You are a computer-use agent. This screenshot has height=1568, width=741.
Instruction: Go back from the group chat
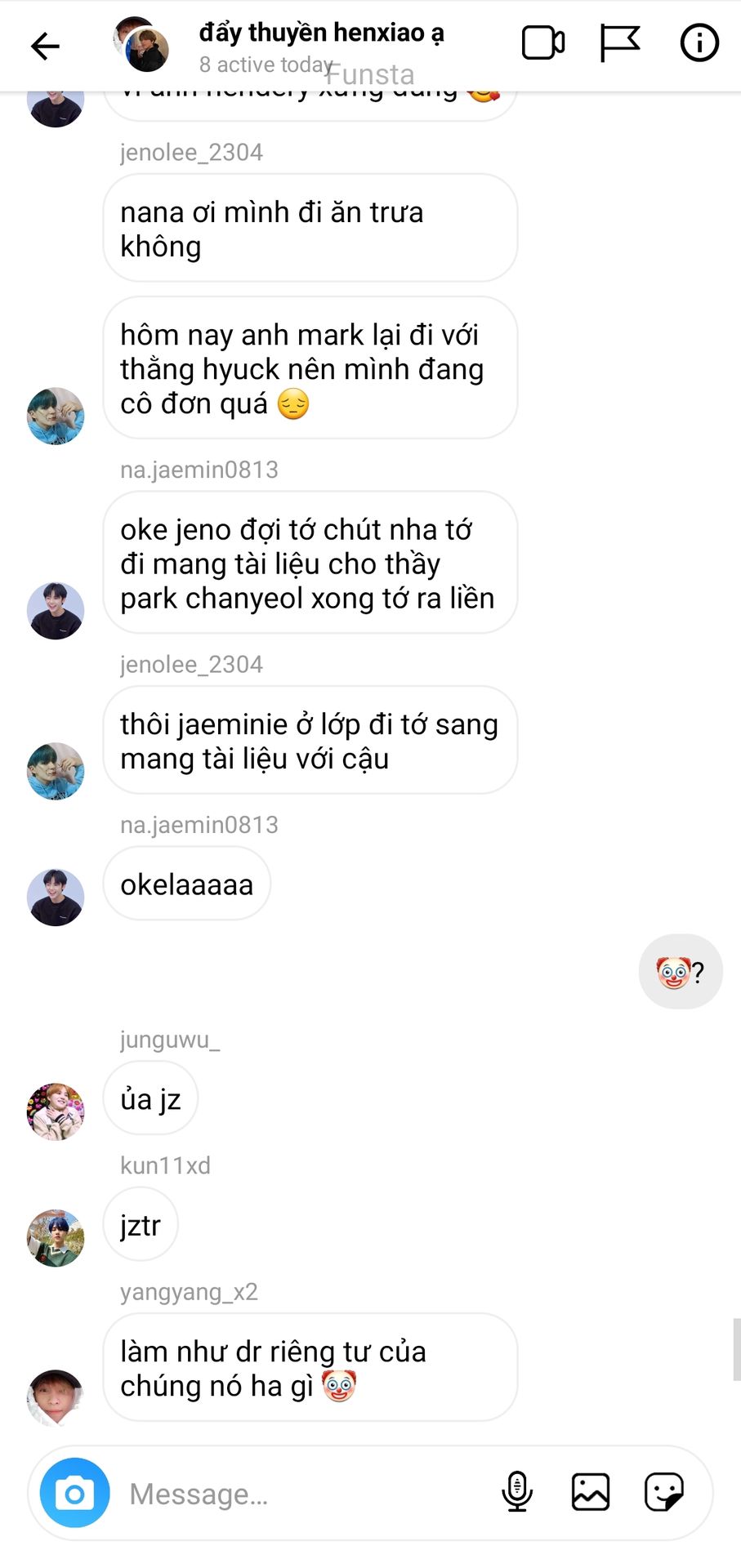tap(46, 46)
